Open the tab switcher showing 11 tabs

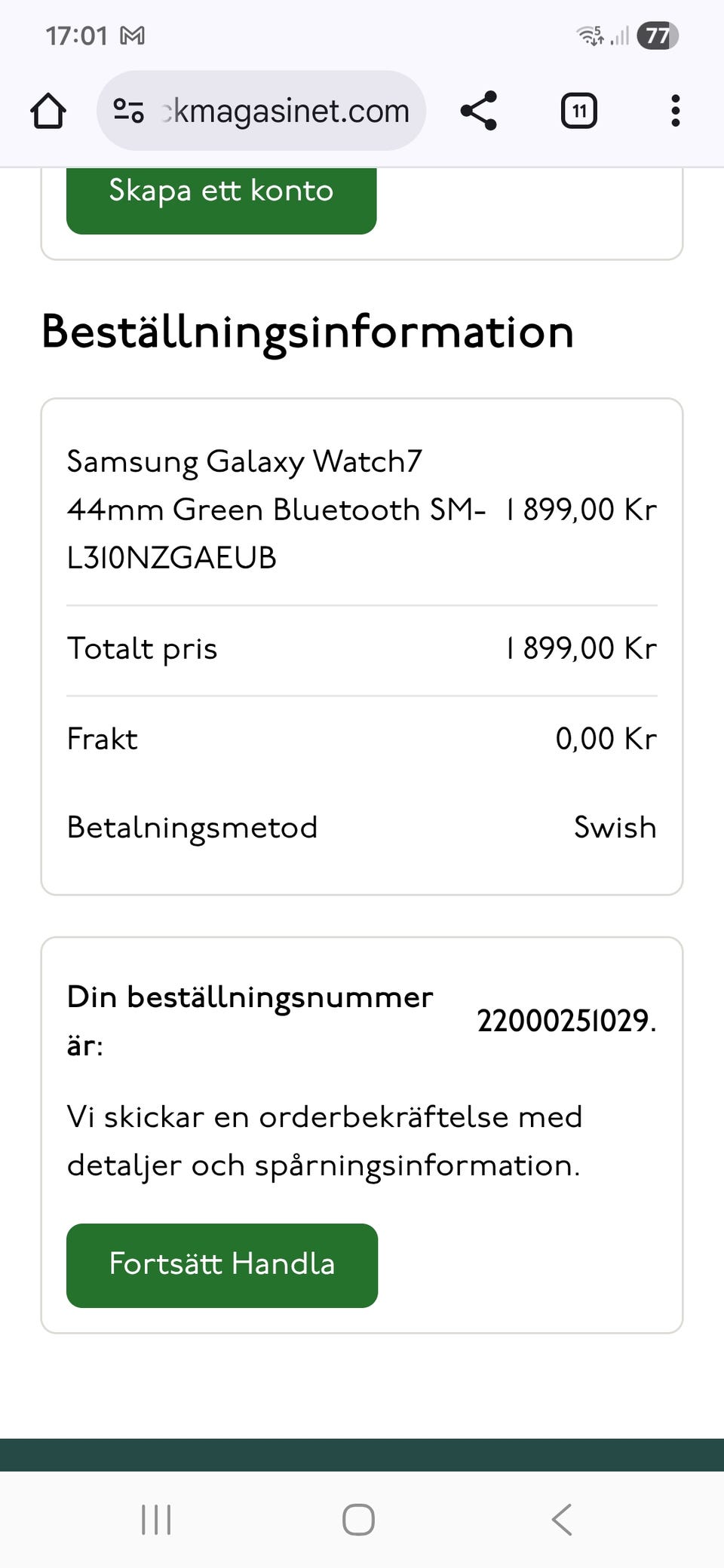coord(579,110)
